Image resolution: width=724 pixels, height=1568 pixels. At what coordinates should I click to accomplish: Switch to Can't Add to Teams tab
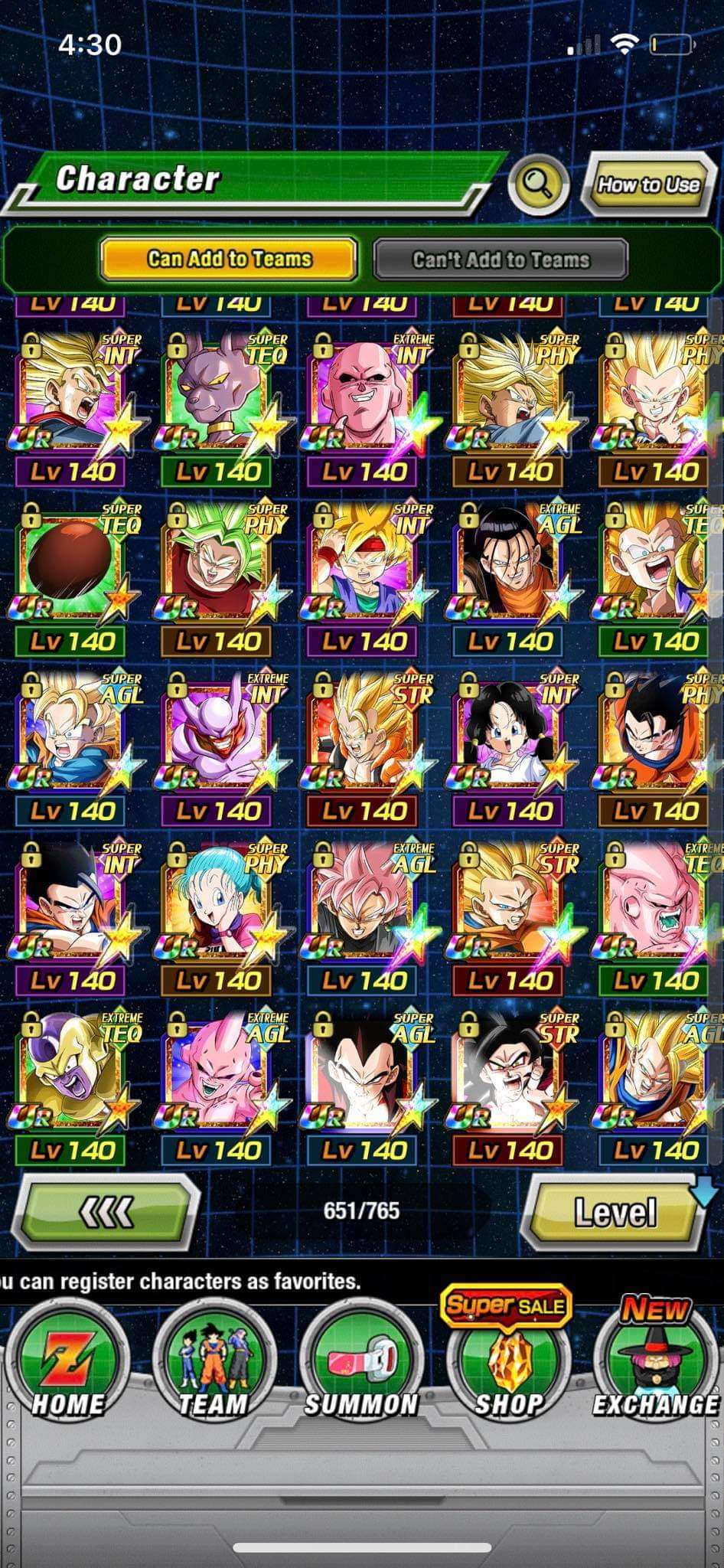click(501, 260)
